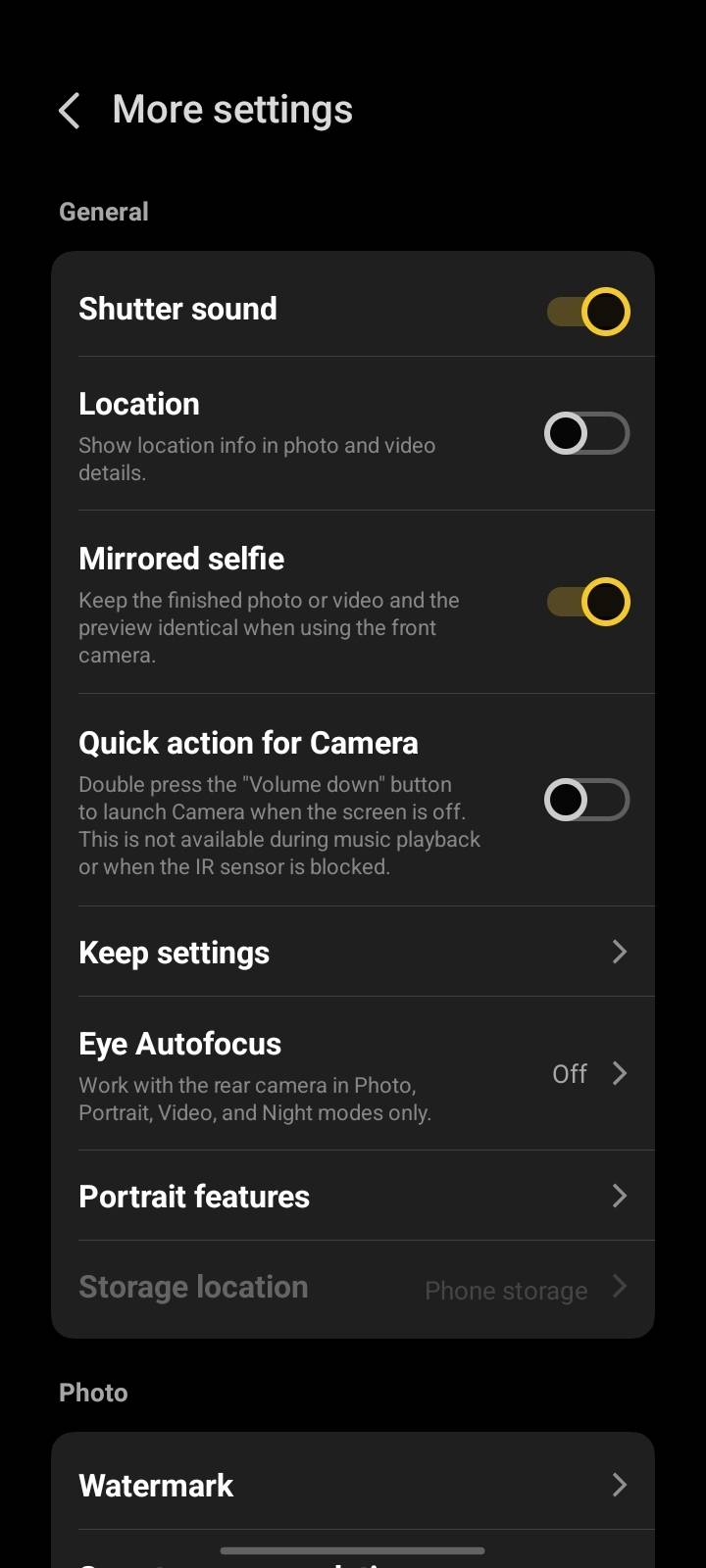706x1568 pixels.
Task: Disable Mirrored selfie
Action: [587, 602]
